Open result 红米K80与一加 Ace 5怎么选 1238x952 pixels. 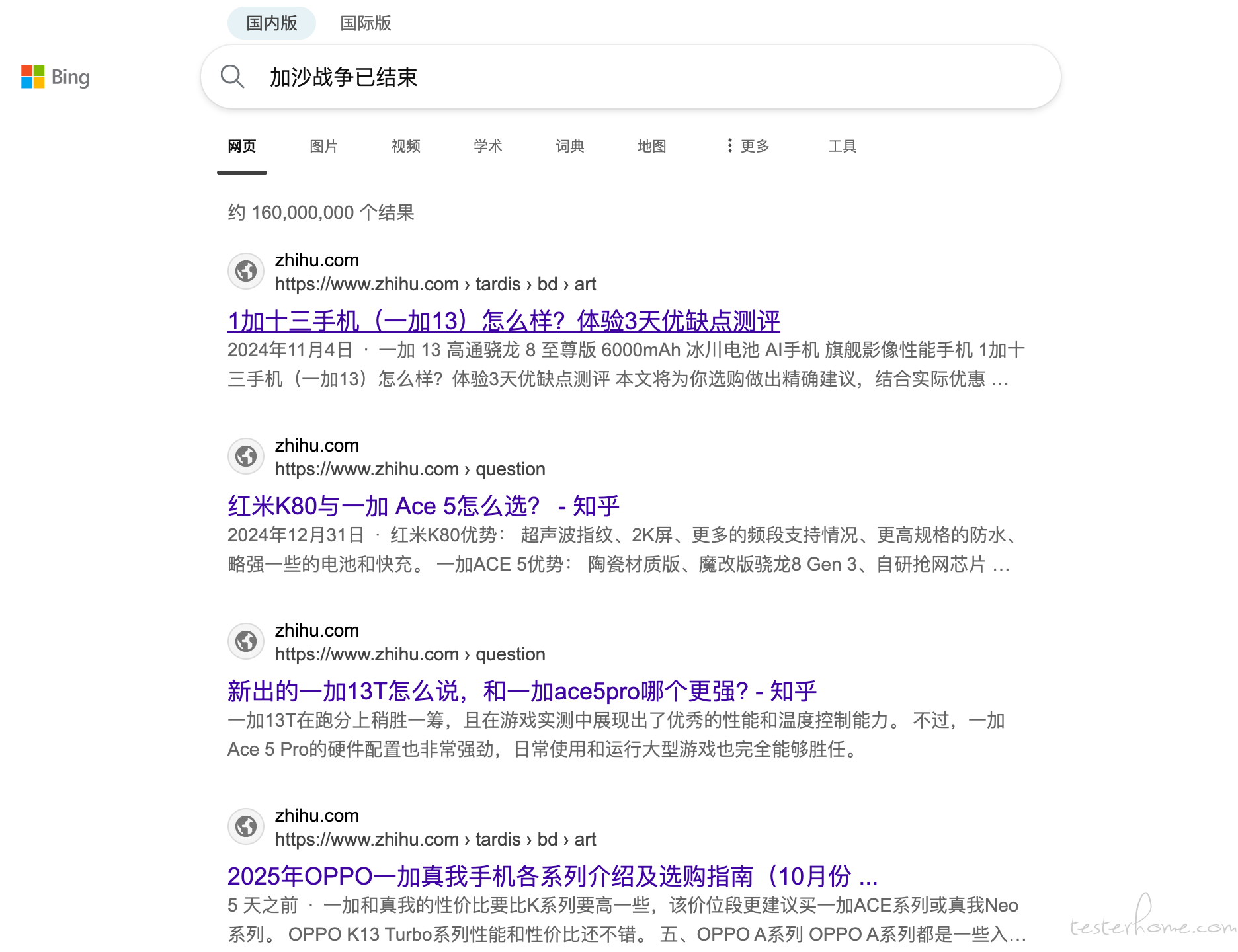click(x=423, y=506)
